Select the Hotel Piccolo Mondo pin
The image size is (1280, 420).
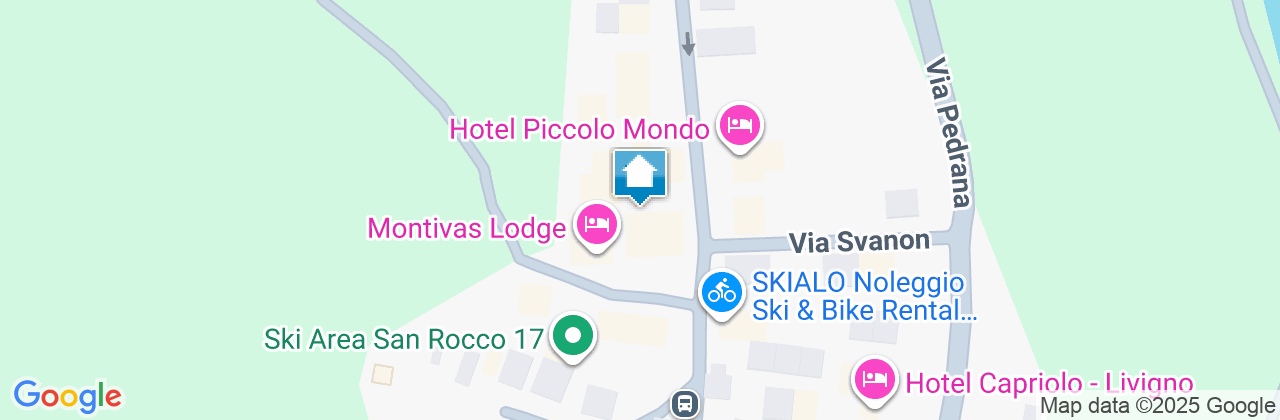pos(740,126)
